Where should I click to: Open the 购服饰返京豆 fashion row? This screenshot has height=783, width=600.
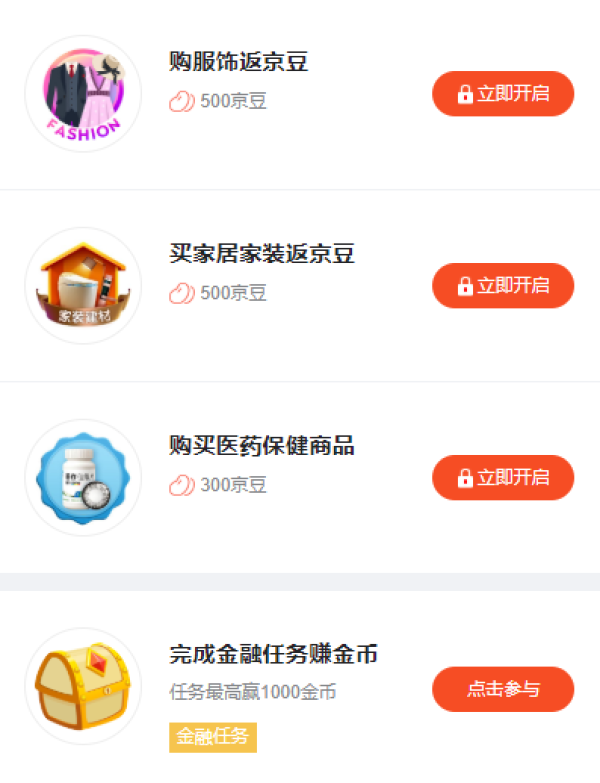pyautogui.click(x=300, y=94)
